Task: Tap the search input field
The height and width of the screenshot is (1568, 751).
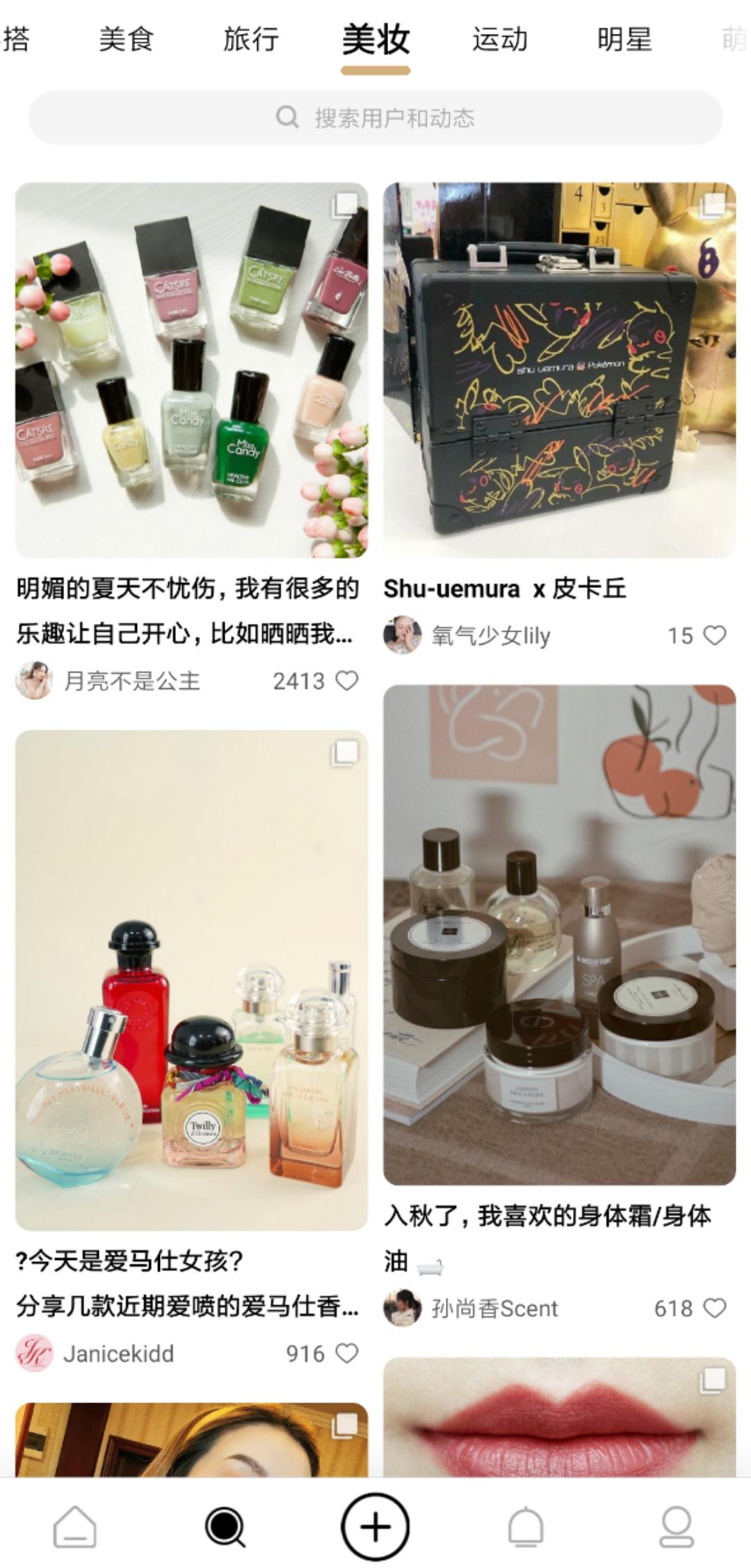Action: 375,118
